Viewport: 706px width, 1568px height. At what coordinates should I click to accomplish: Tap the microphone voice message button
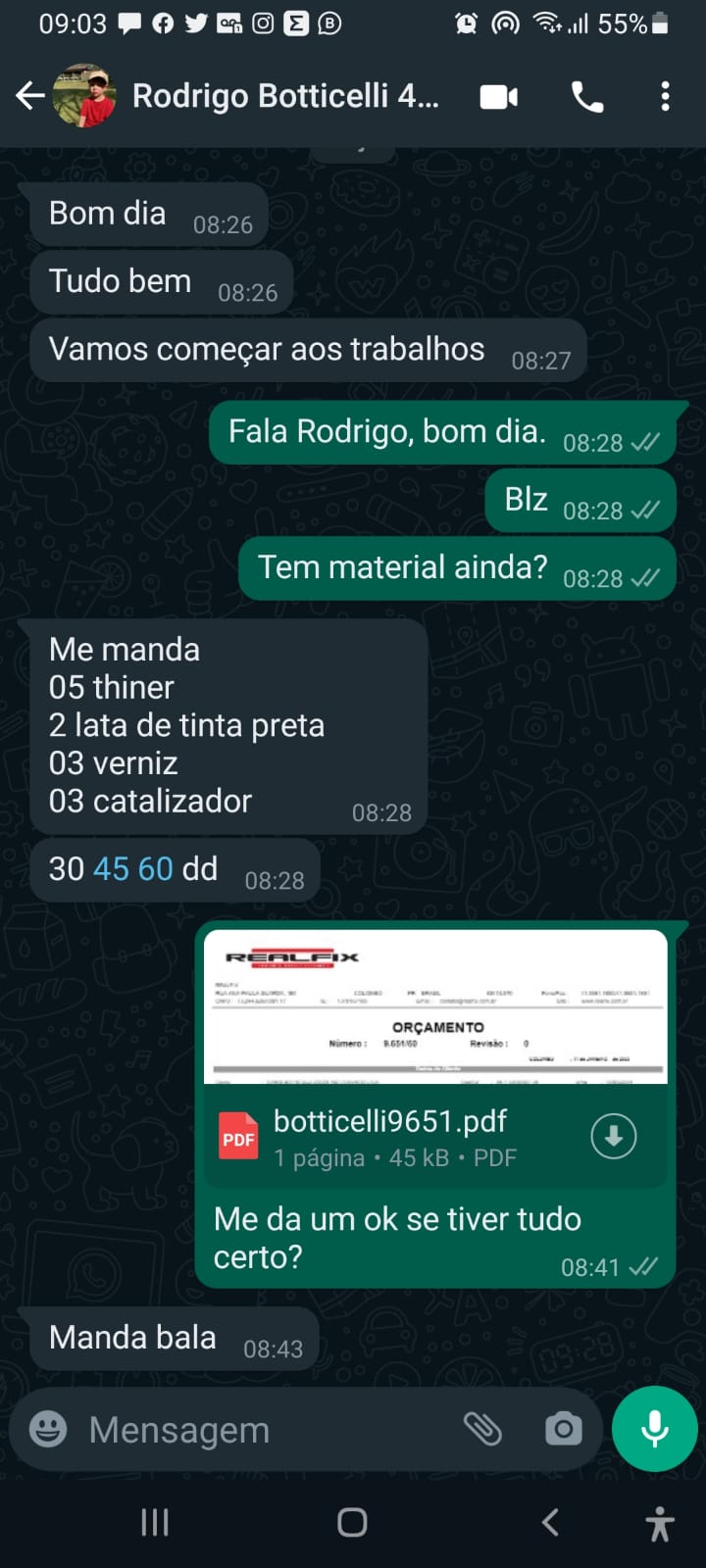click(x=654, y=1430)
